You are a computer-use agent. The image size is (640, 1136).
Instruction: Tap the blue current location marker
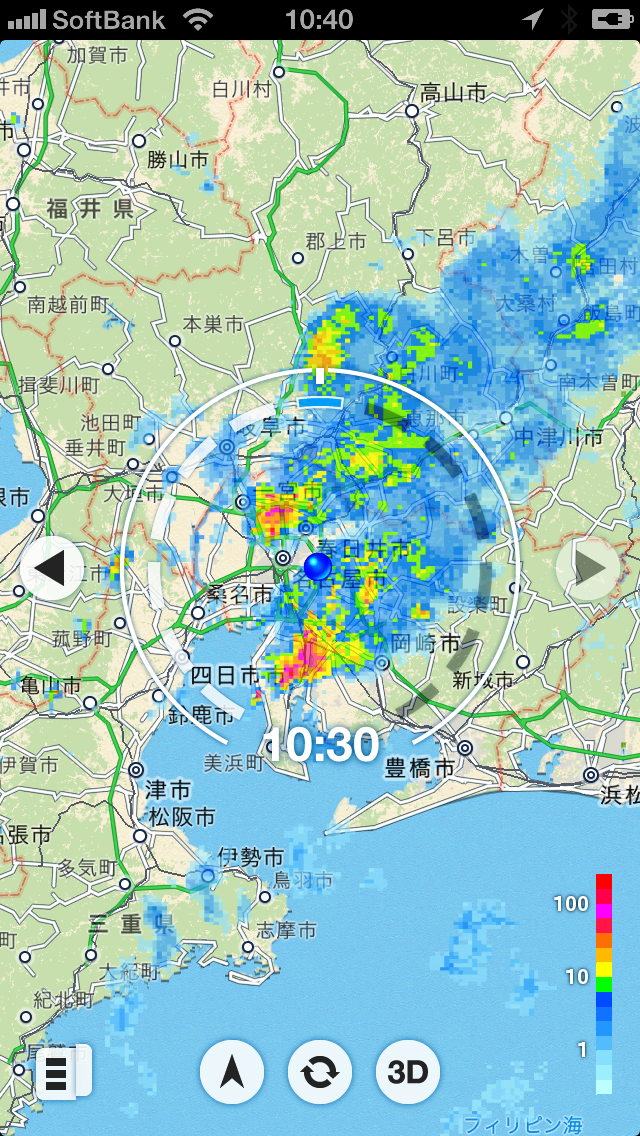(x=317, y=567)
